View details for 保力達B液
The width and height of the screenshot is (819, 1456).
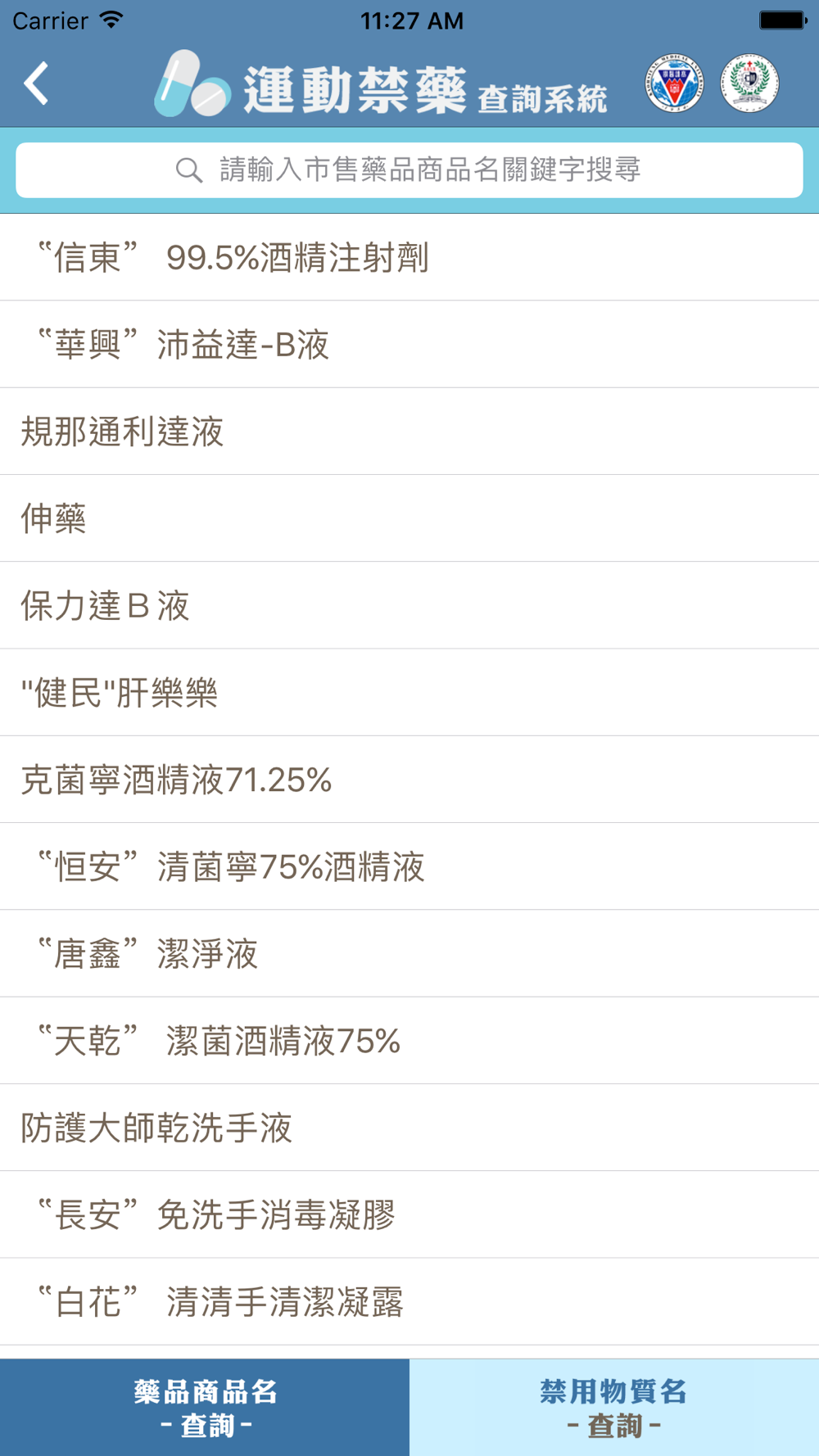(x=409, y=606)
